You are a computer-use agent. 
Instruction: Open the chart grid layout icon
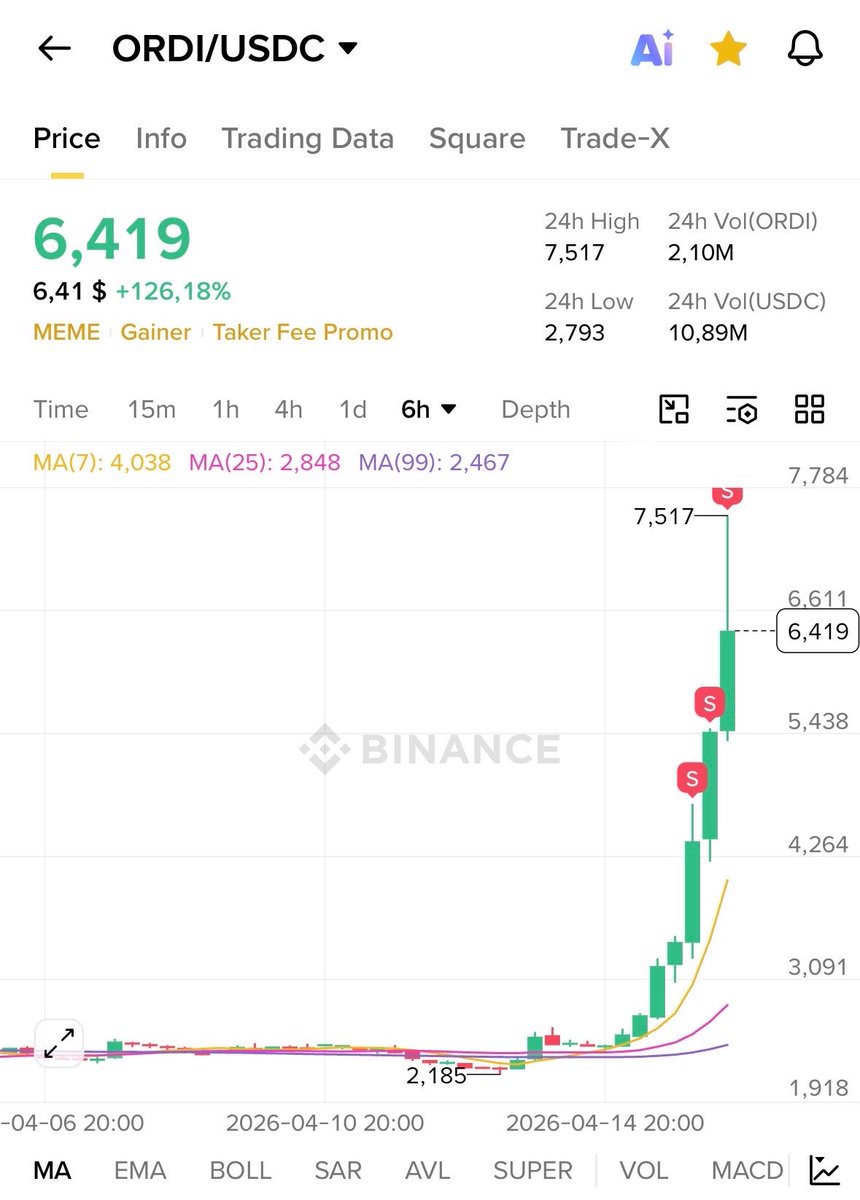809,409
